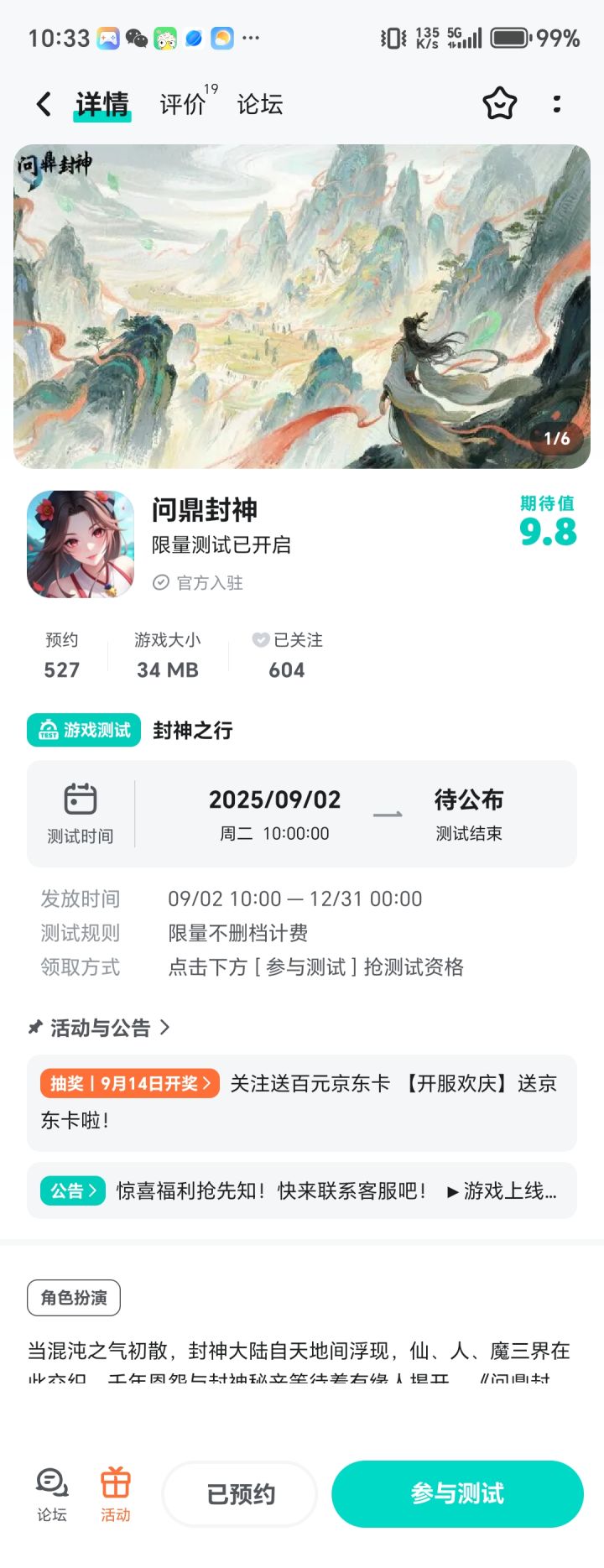Switch to the 评价 tab
Viewport: 604px width, 1568px height.
point(184,104)
